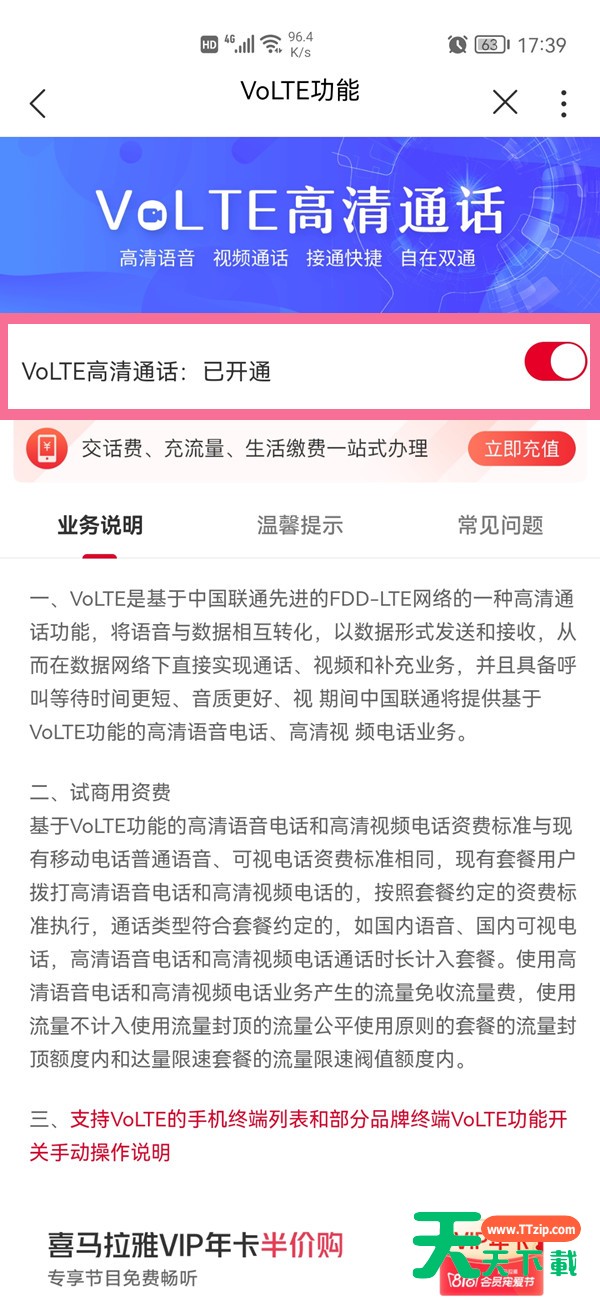The image size is (600, 1300).
Task: Close the VoLTE功能 page
Action: coord(505,102)
